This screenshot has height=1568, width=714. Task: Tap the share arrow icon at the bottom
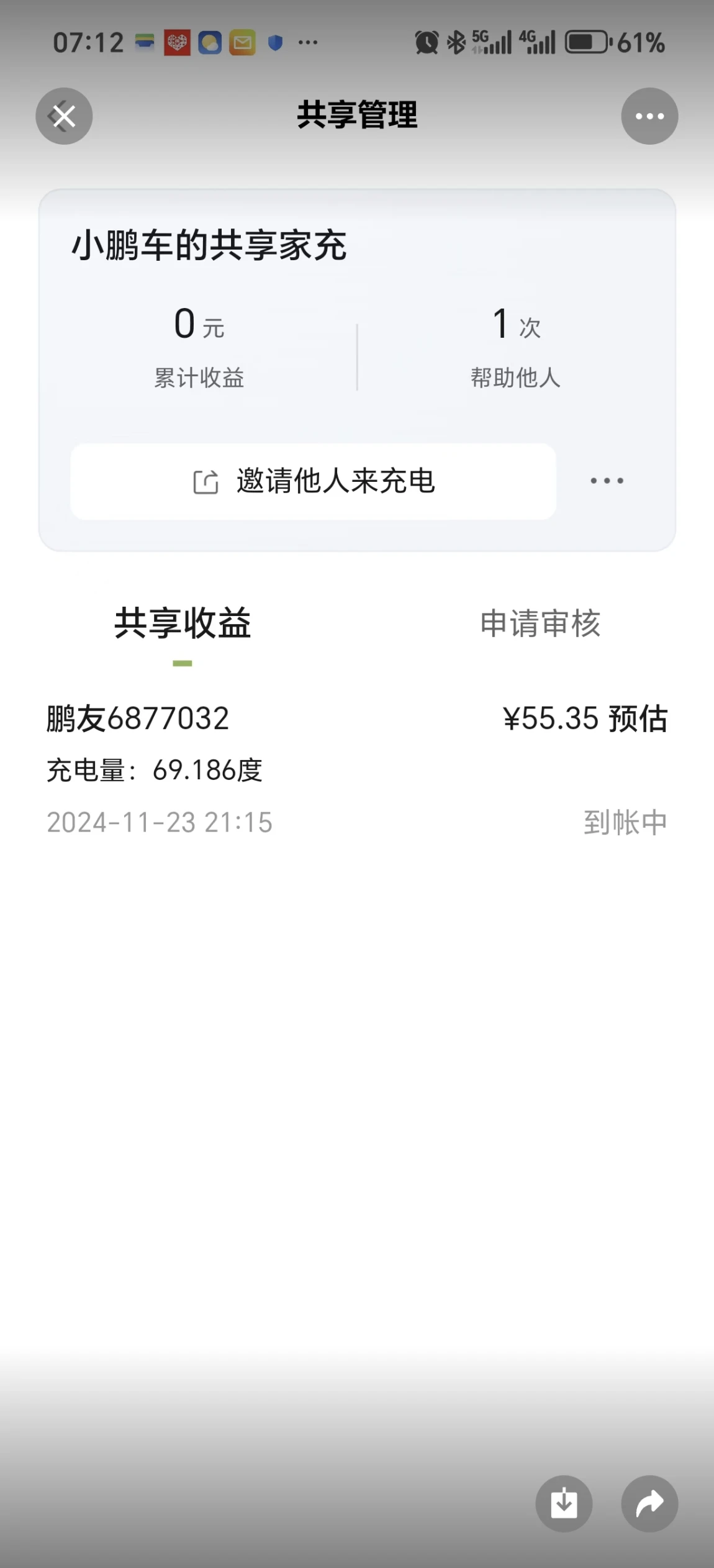click(x=649, y=1503)
